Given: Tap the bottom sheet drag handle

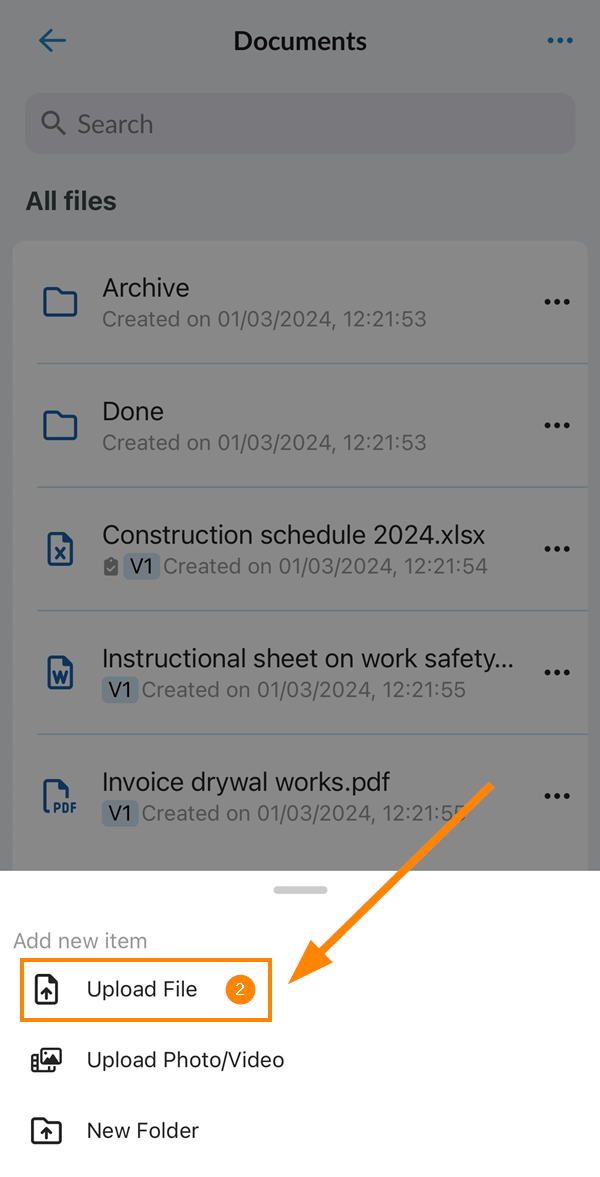Looking at the screenshot, I should 300,890.
